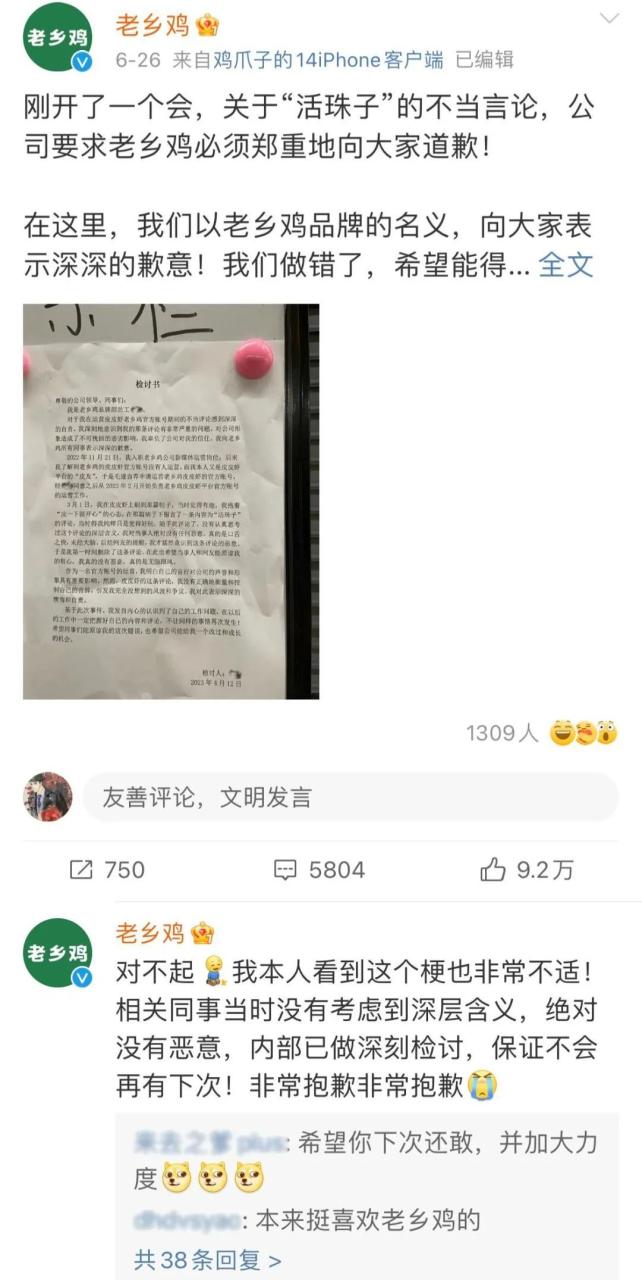Open the attached 检讨书 photo
This screenshot has width=642, height=1280.
169,500
